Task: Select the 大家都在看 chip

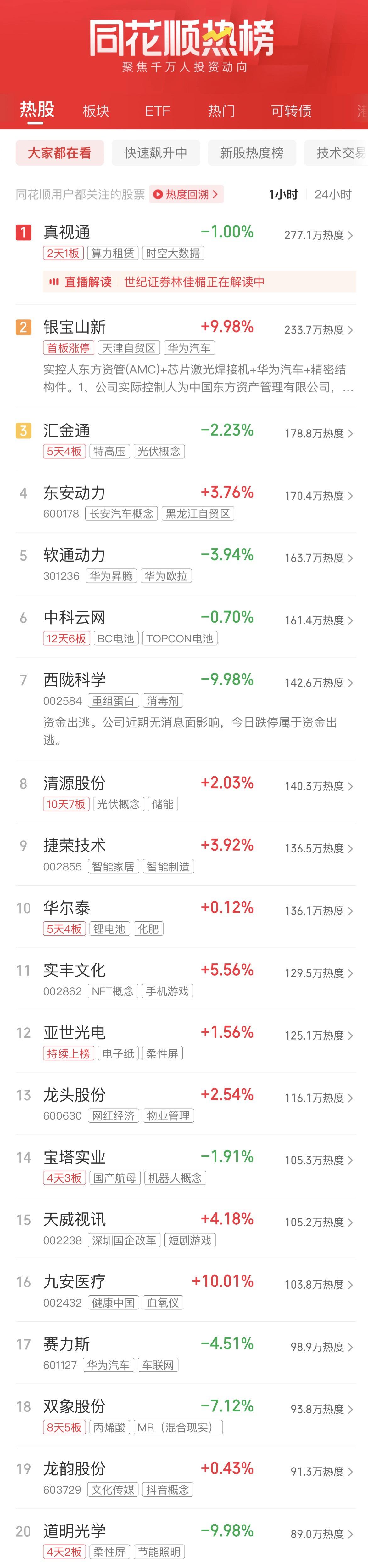Action: coord(60,153)
